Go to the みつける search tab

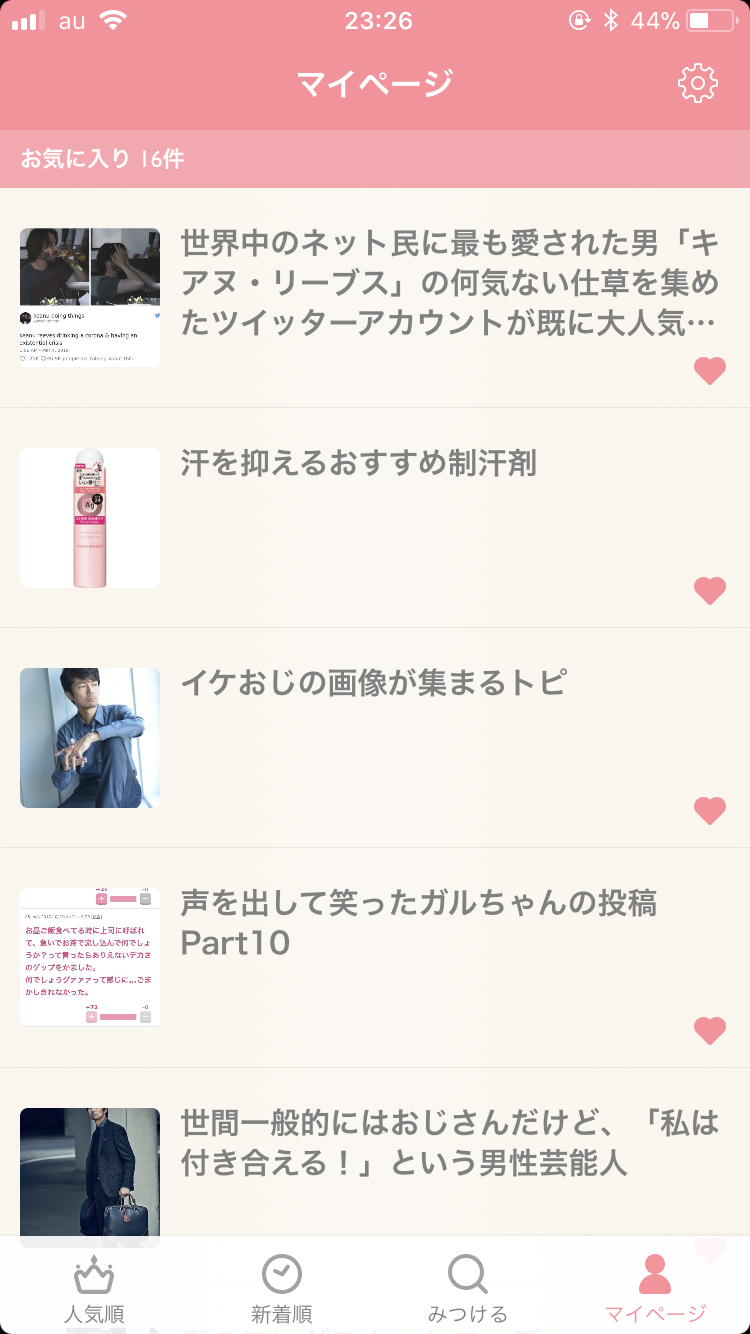click(468, 1288)
